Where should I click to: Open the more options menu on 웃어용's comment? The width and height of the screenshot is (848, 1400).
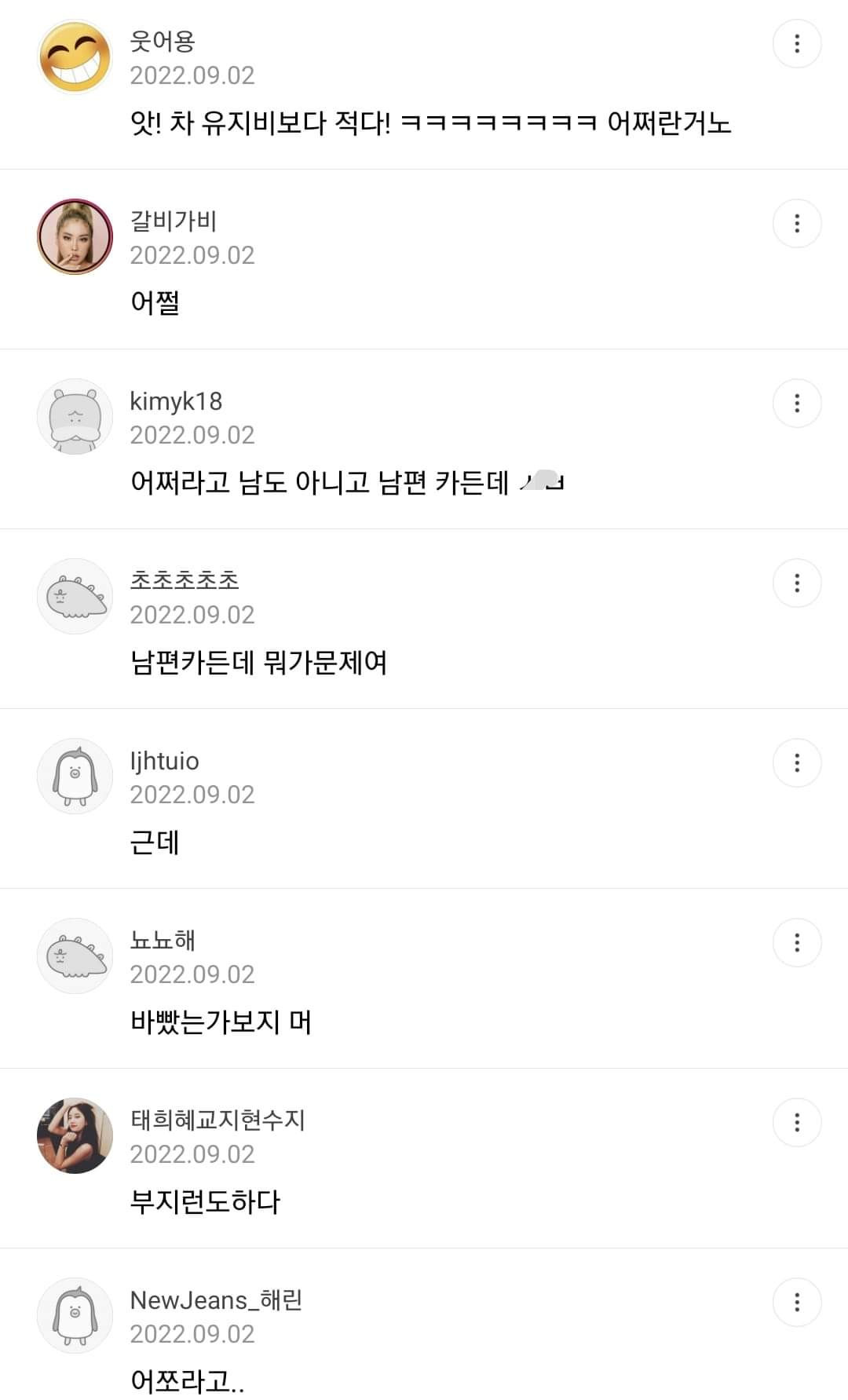[797, 44]
